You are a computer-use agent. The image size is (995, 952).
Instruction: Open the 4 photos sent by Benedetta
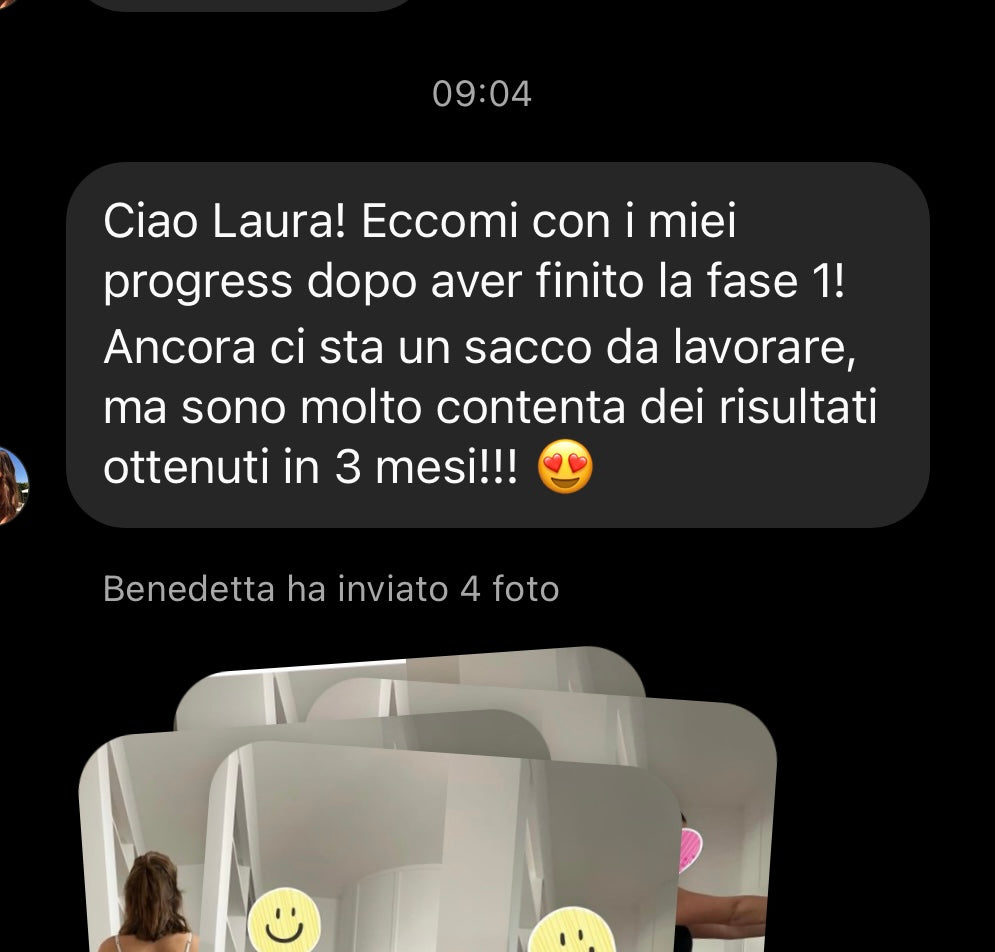430,820
